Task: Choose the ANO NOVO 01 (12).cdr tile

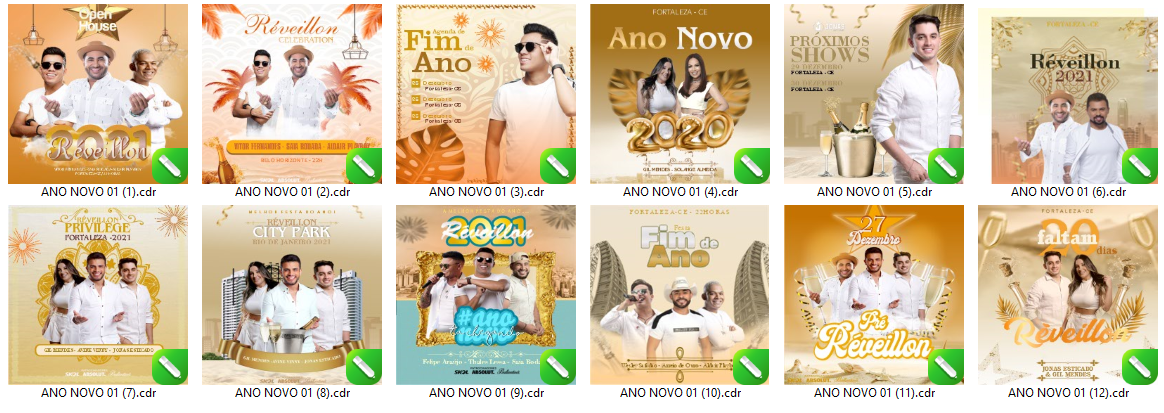Action: pyautogui.click(x=1067, y=295)
